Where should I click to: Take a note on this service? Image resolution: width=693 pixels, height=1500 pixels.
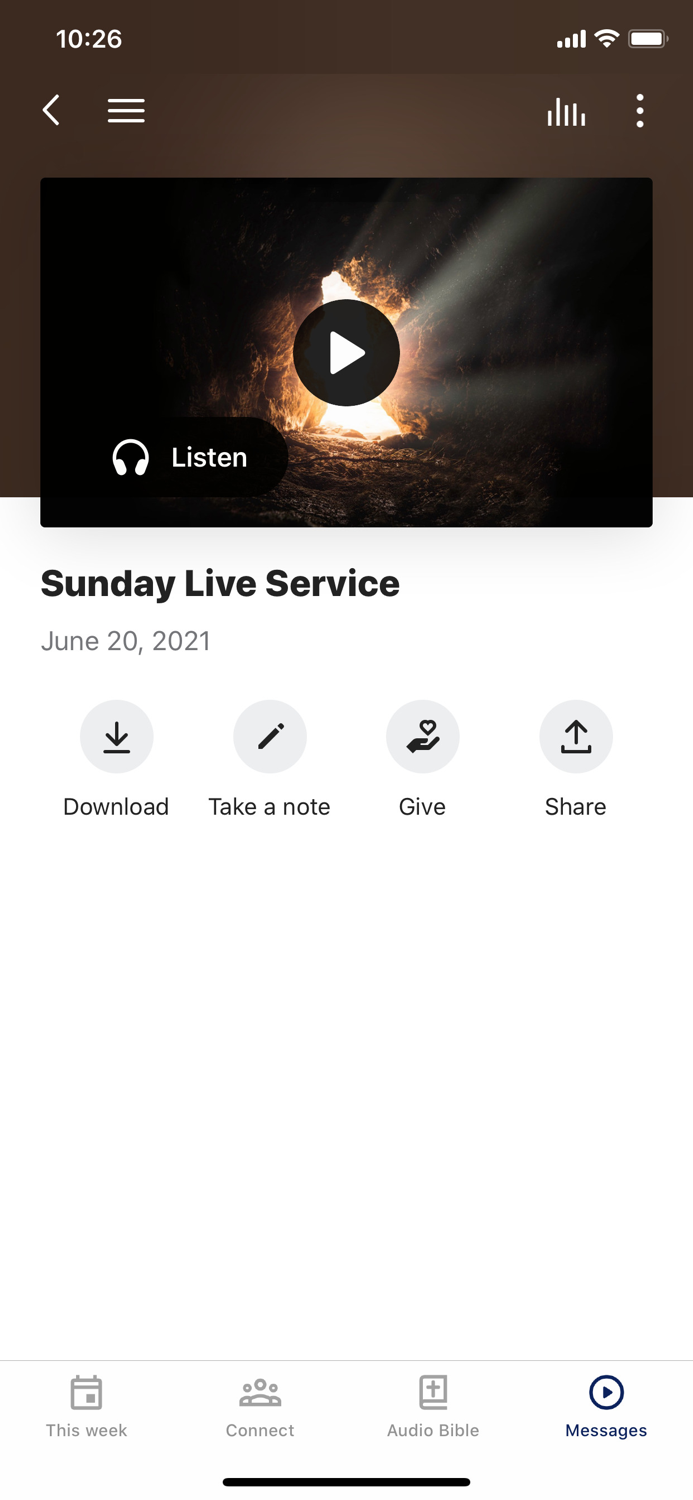point(269,737)
